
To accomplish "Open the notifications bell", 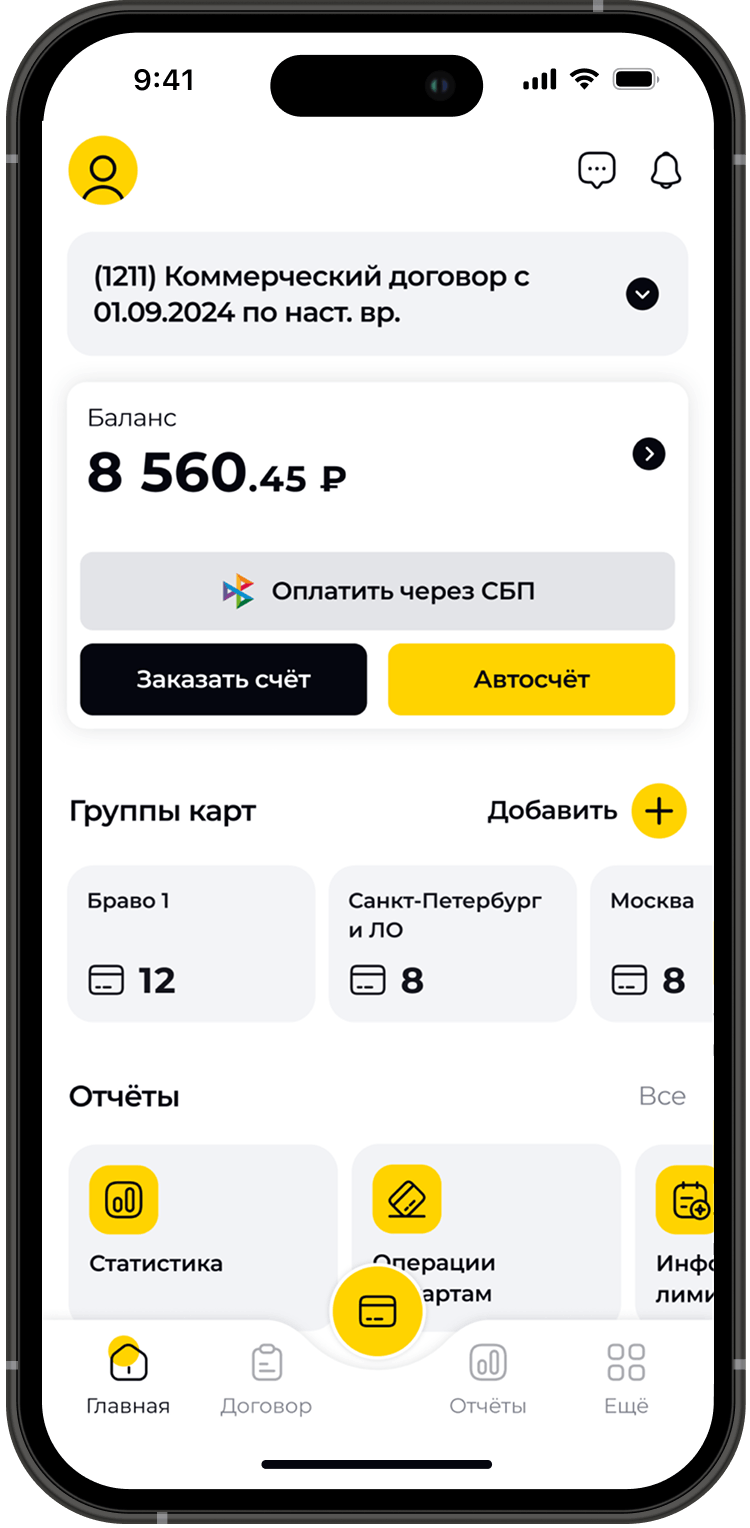I will (x=666, y=170).
